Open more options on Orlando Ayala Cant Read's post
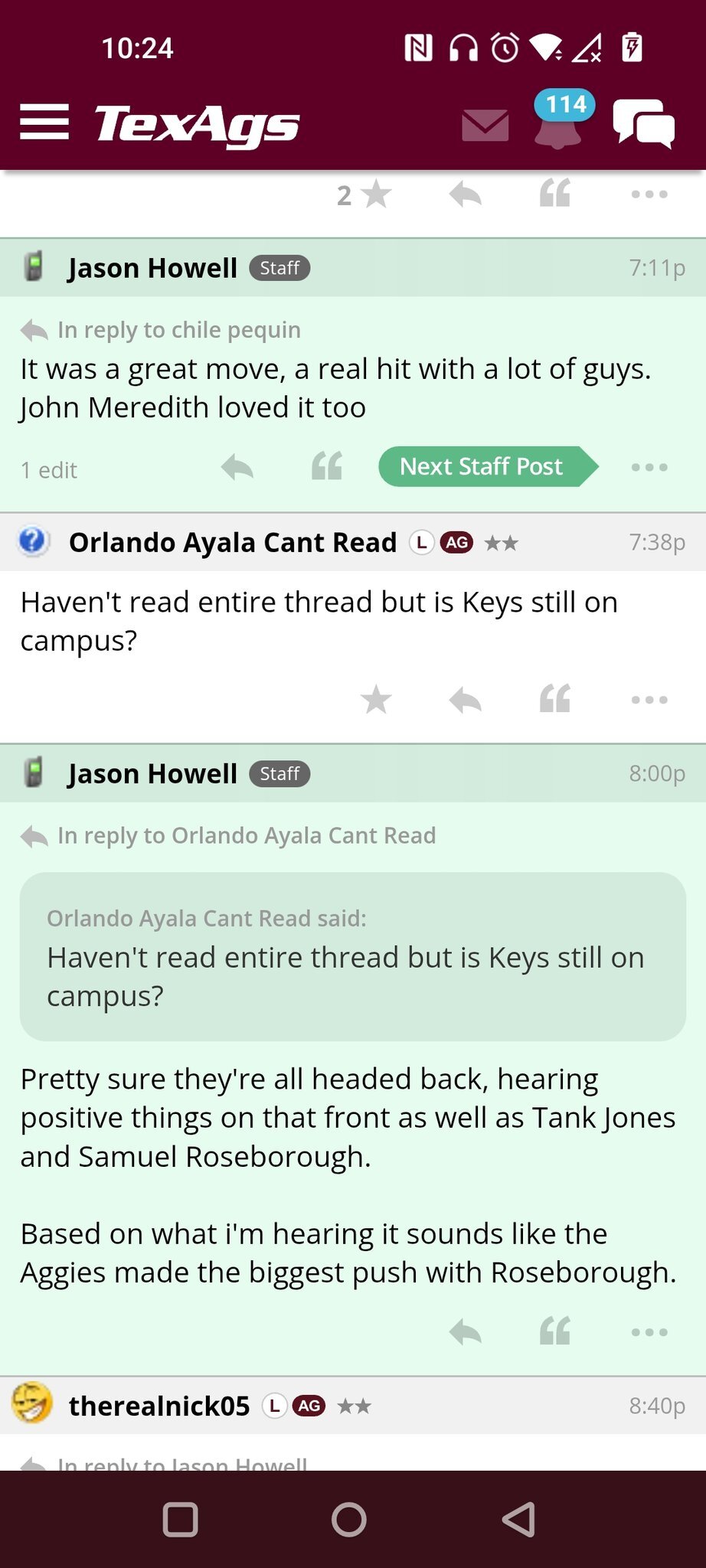Viewport: 706px width, 1568px height. click(x=649, y=700)
